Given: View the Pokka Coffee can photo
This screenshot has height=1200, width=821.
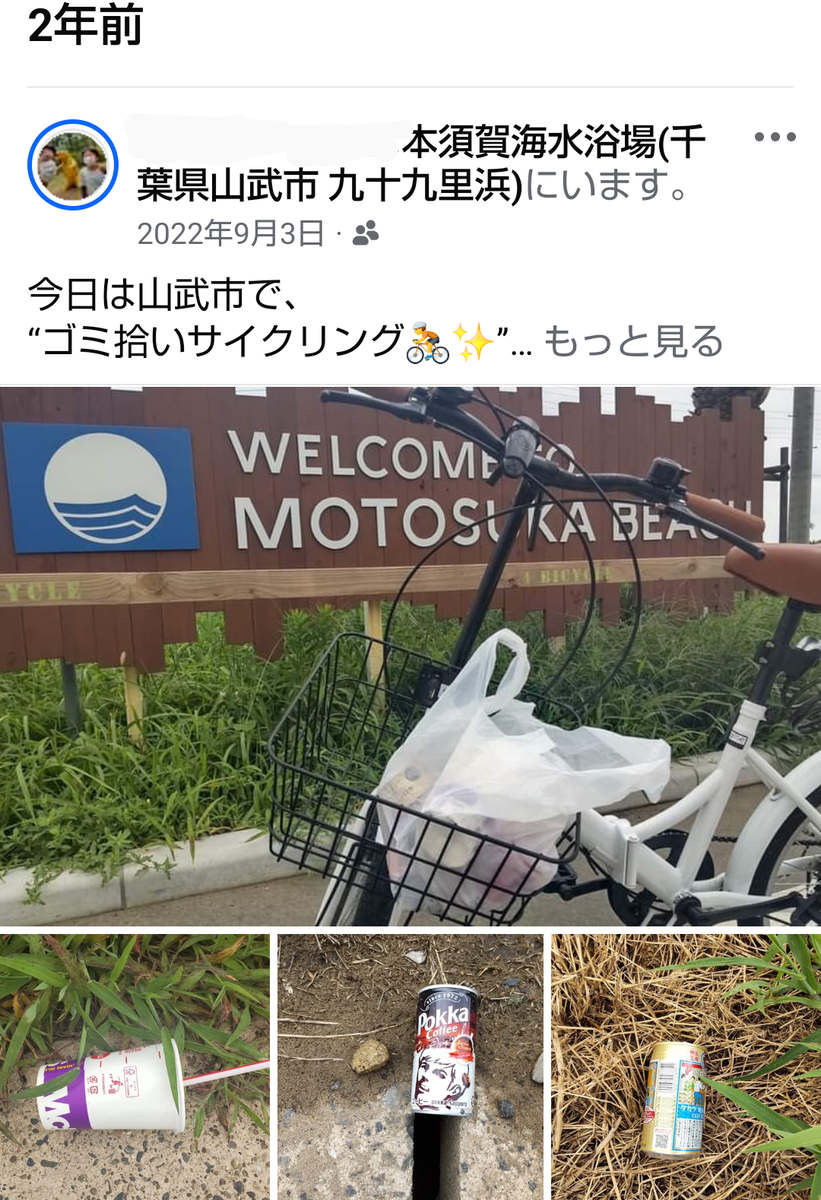Looking at the screenshot, I should click(x=410, y=1067).
